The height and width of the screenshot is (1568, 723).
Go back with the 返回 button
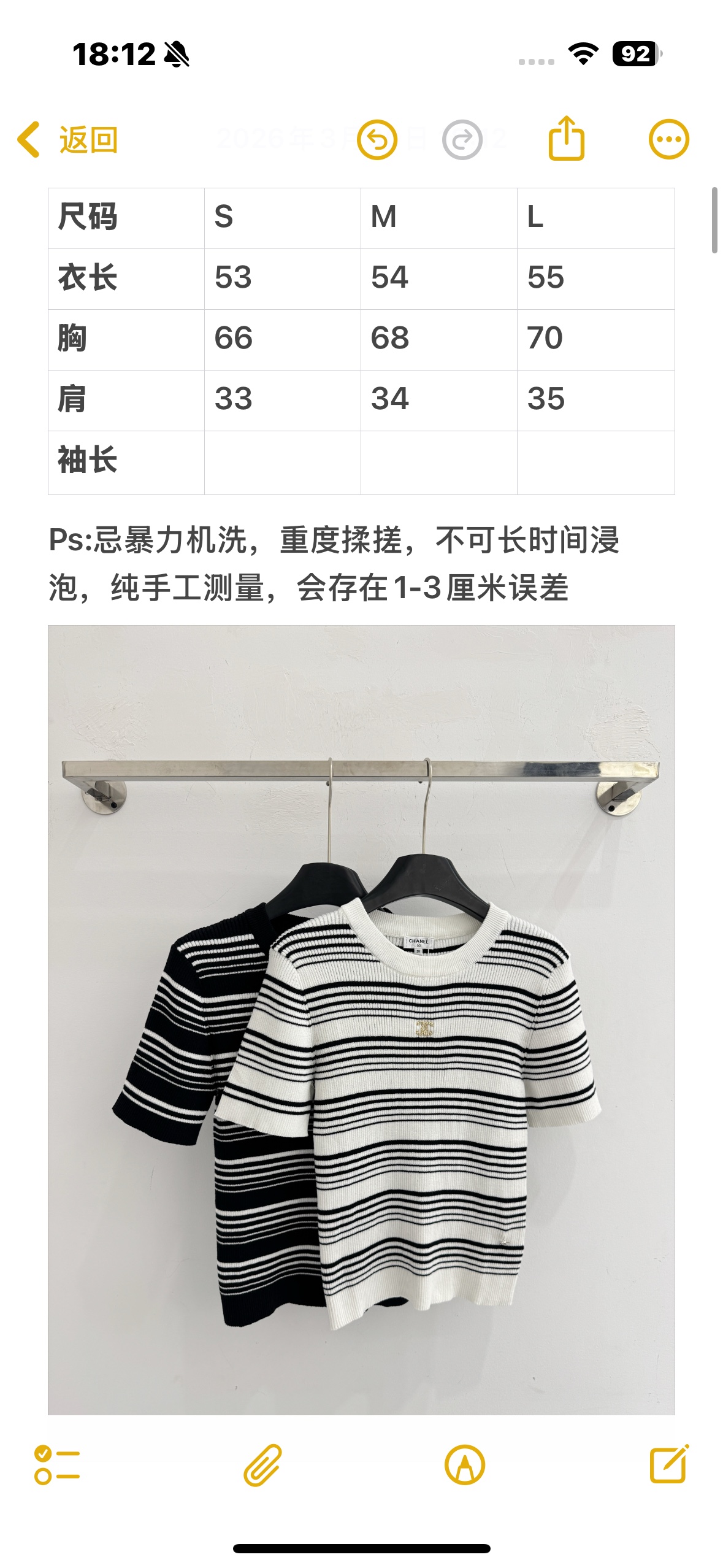[67, 140]
